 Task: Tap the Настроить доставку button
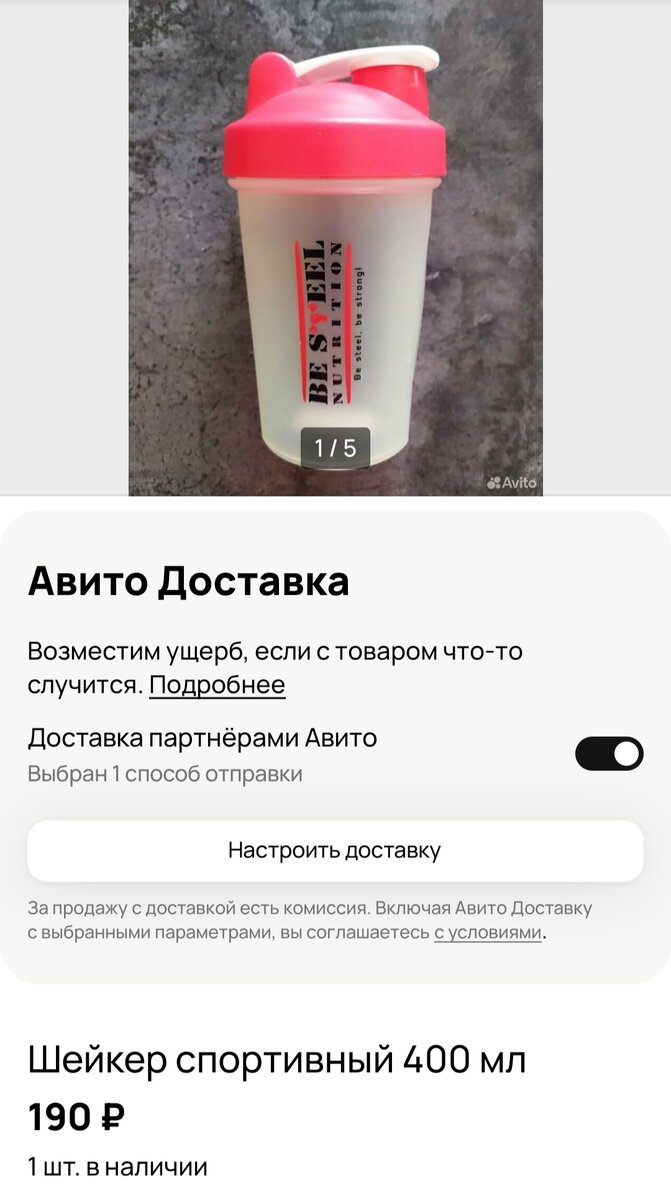click(x=335, y=851)
